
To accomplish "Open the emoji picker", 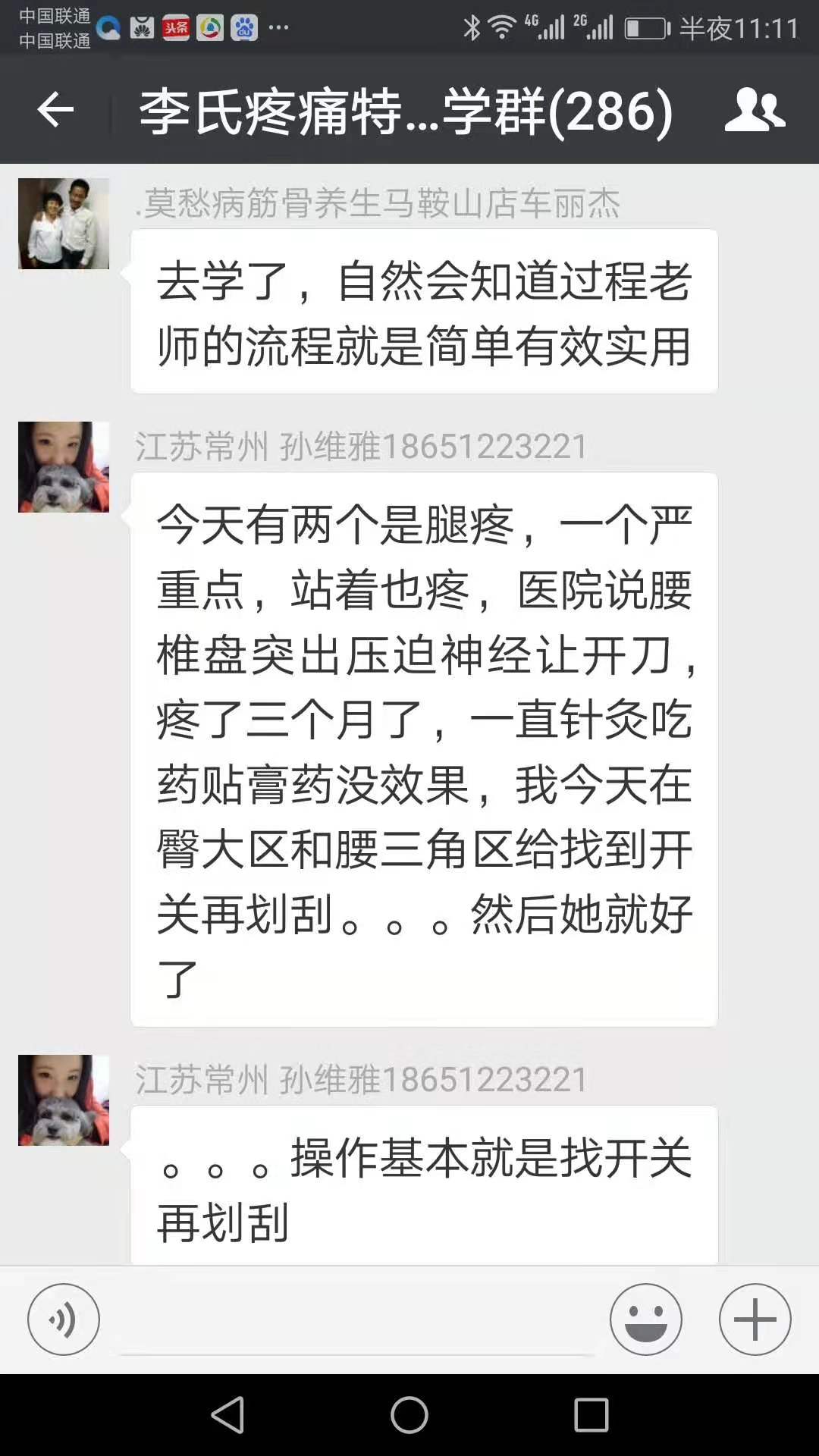I will 645,1319.
